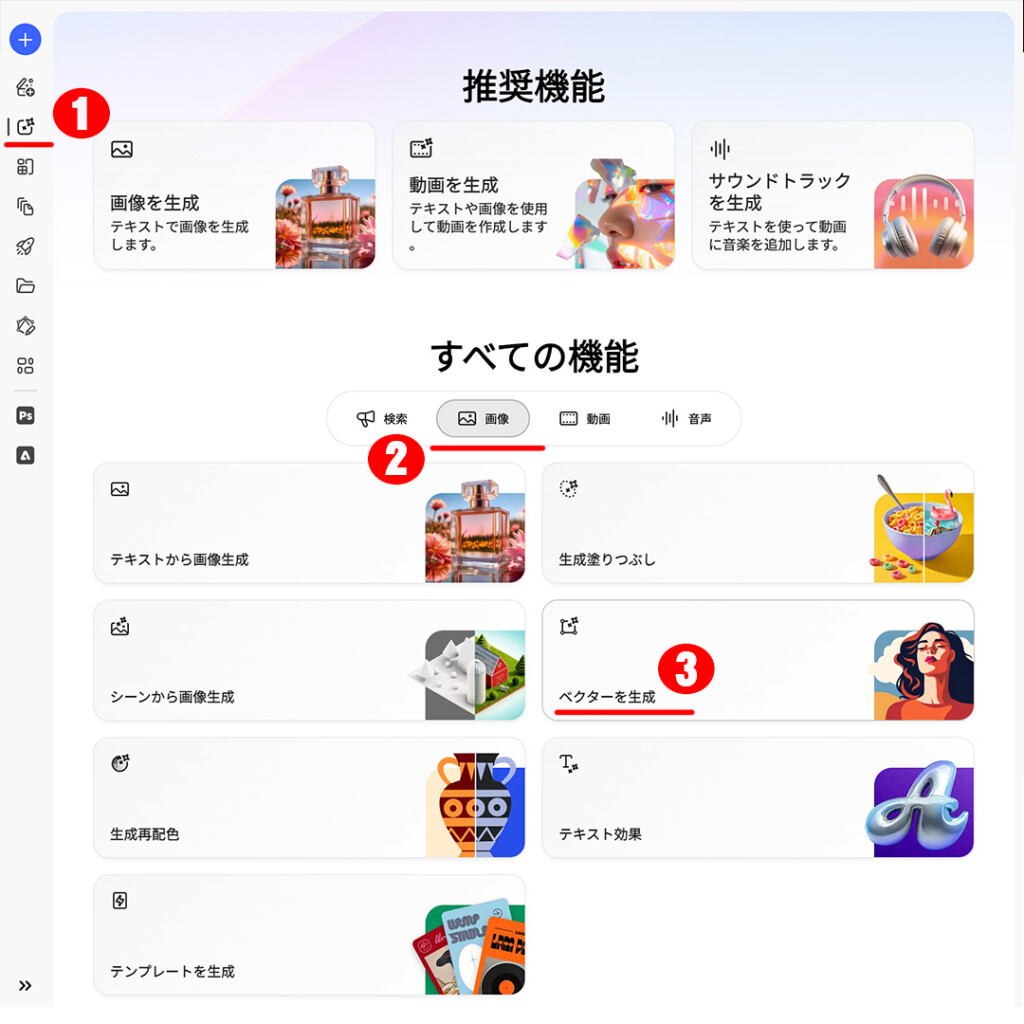The height and width of the screenshot is (1024, 1024).
Task: Switch to the 検索 tab
Action: [x=382, y=419]
